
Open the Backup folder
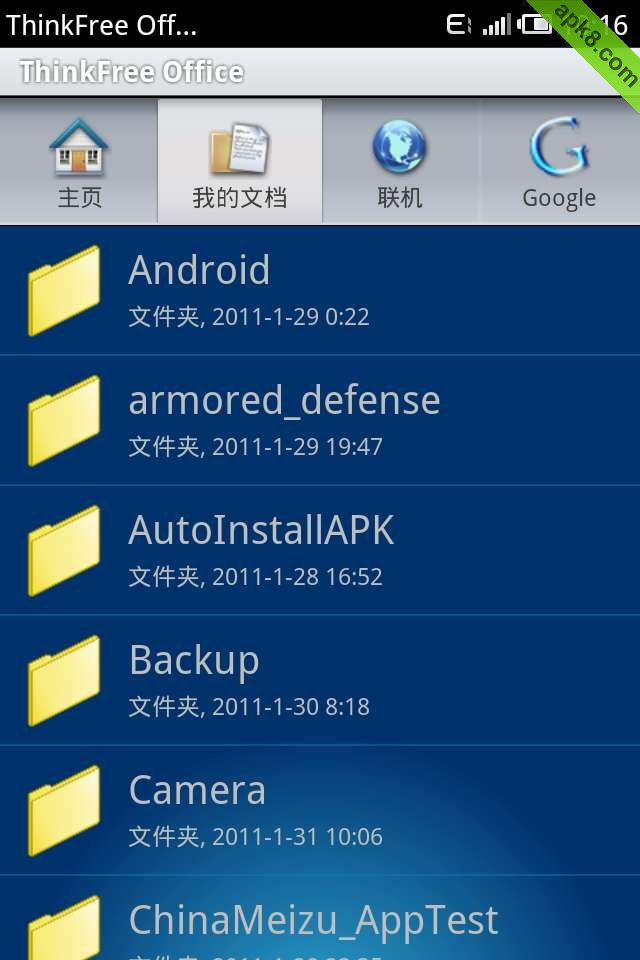click(x=320, y=680)
